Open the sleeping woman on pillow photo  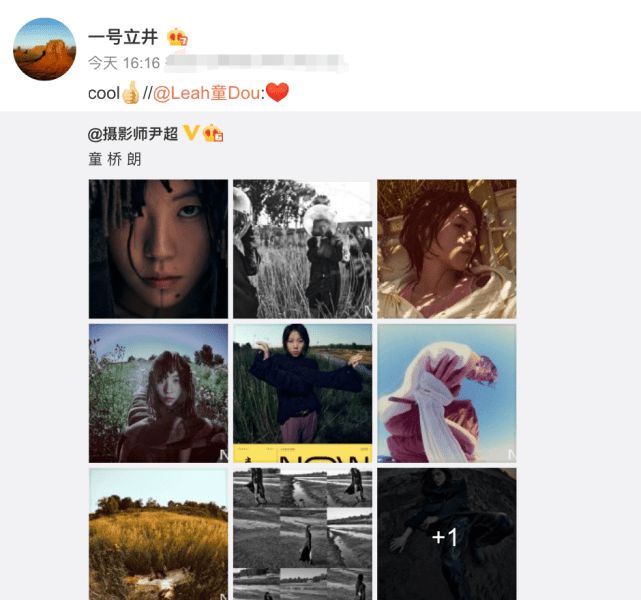(x=446, y=248)
